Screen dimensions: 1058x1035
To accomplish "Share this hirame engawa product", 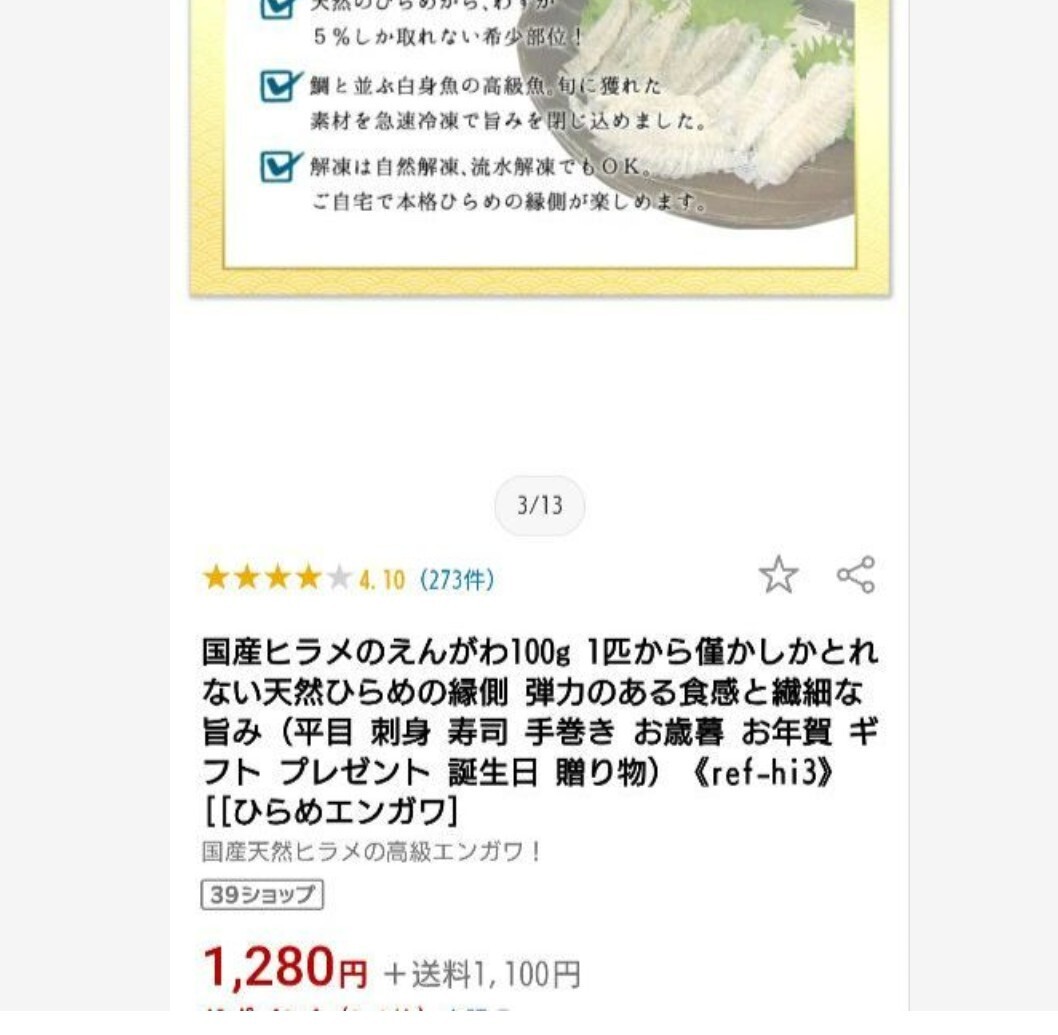I will [855, 575].
